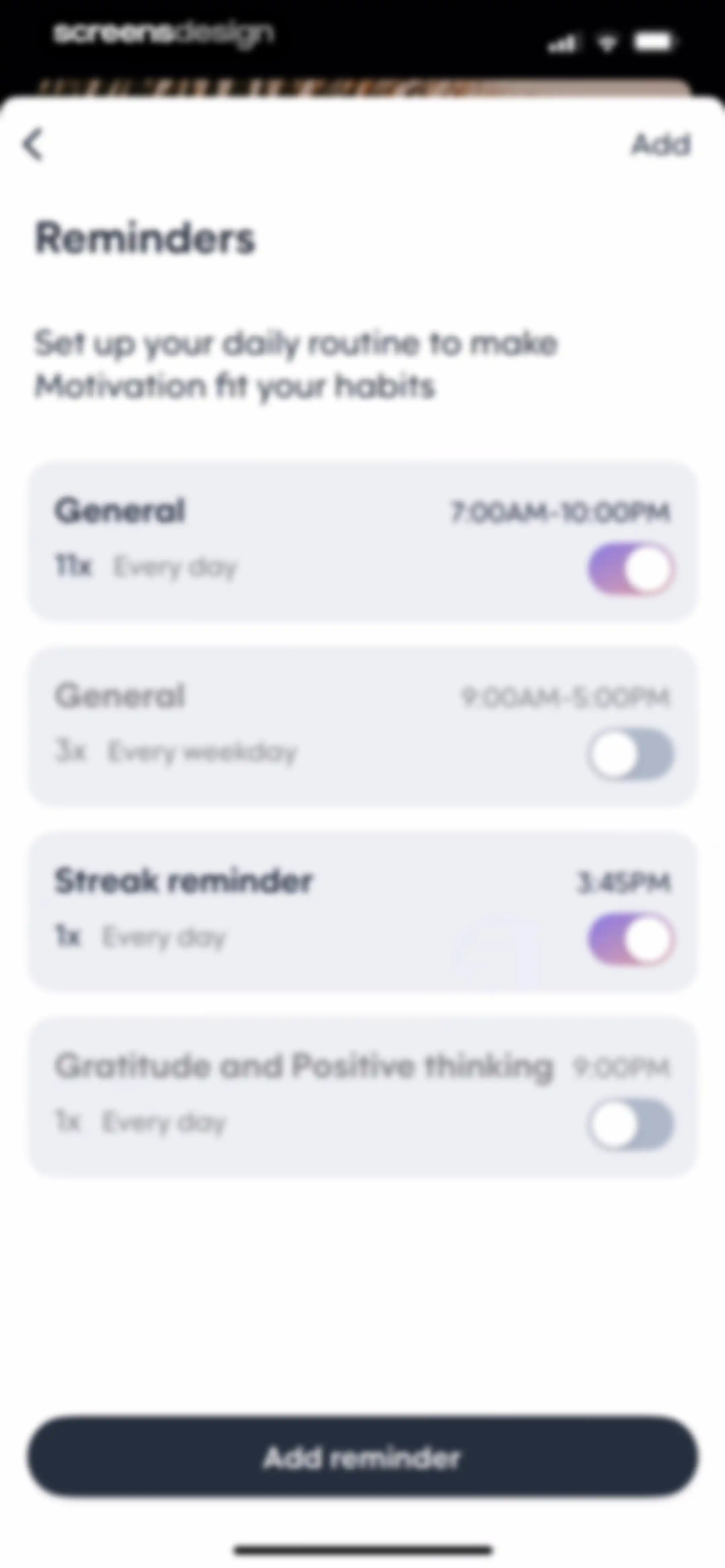Disable the General every day reminder switch
Screen dimensions: 725x1568
pos(631,569)
